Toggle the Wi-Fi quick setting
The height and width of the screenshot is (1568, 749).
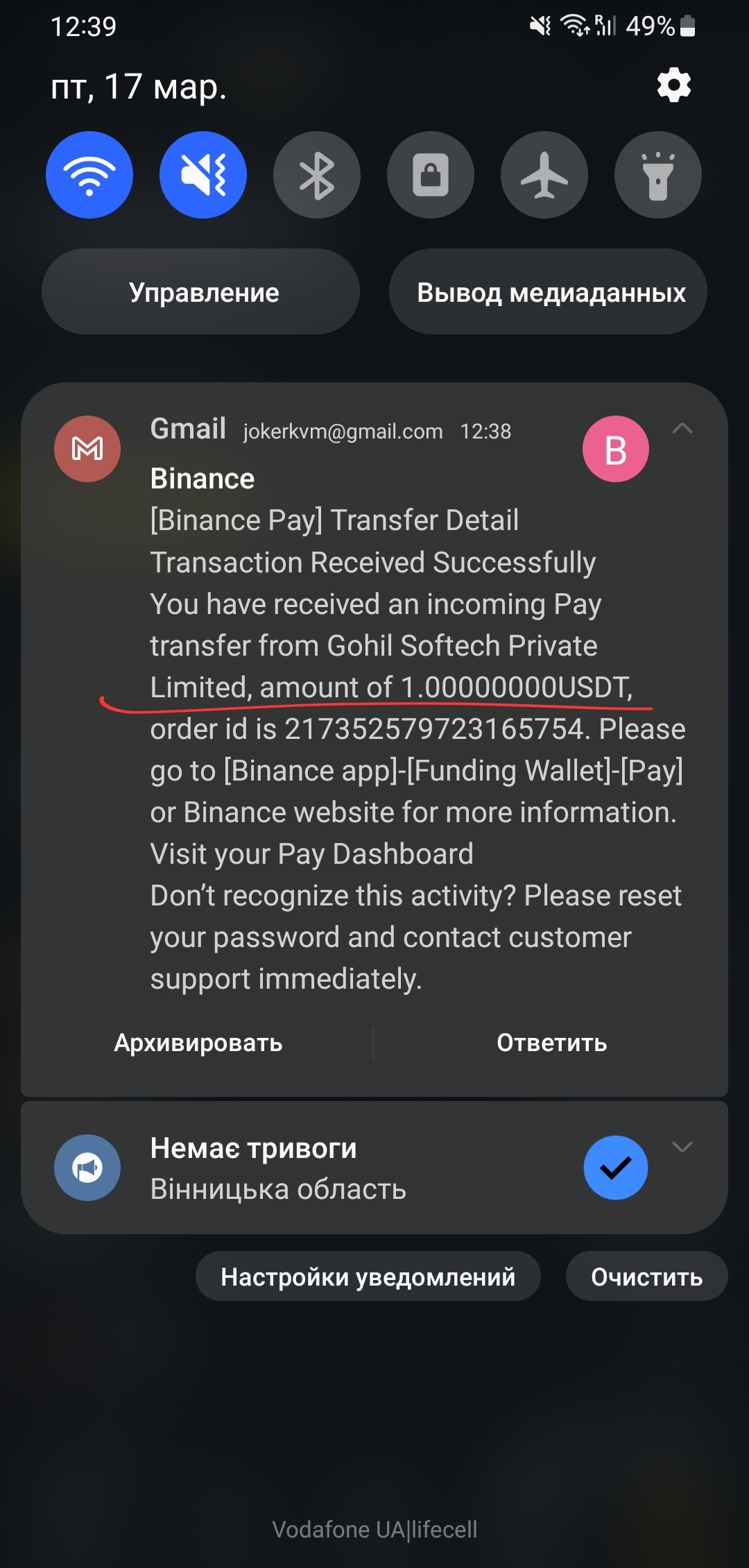89,175
